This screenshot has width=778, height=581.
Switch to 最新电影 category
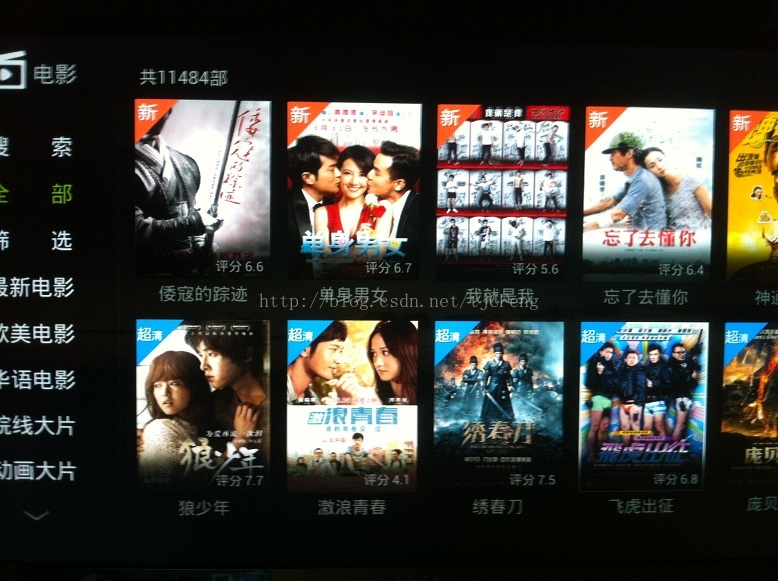click(37, 288)
